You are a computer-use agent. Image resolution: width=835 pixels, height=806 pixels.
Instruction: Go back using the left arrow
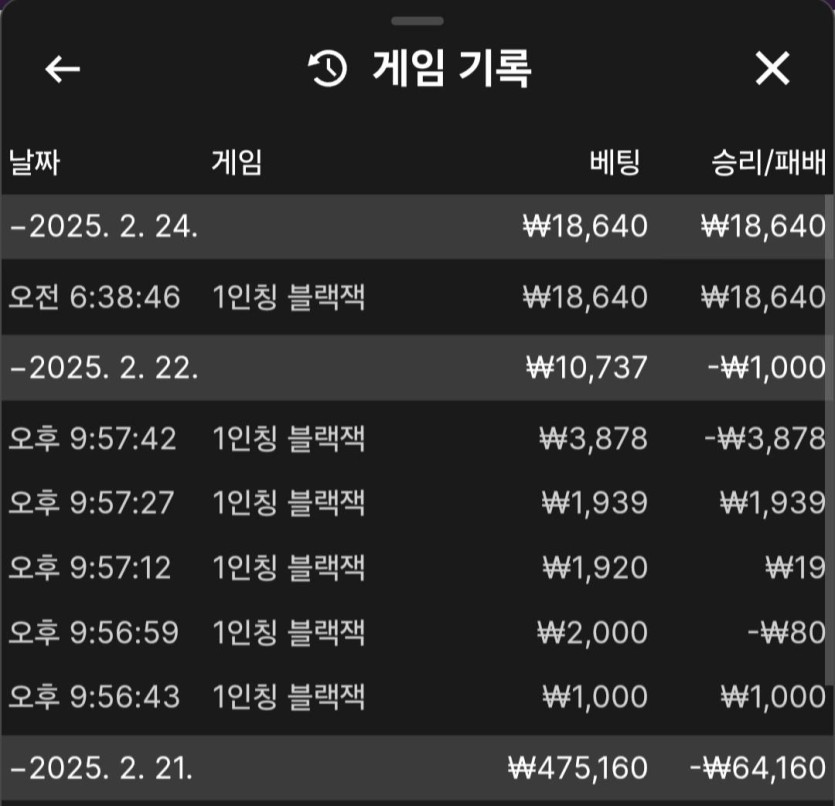[x=63, y=69]
